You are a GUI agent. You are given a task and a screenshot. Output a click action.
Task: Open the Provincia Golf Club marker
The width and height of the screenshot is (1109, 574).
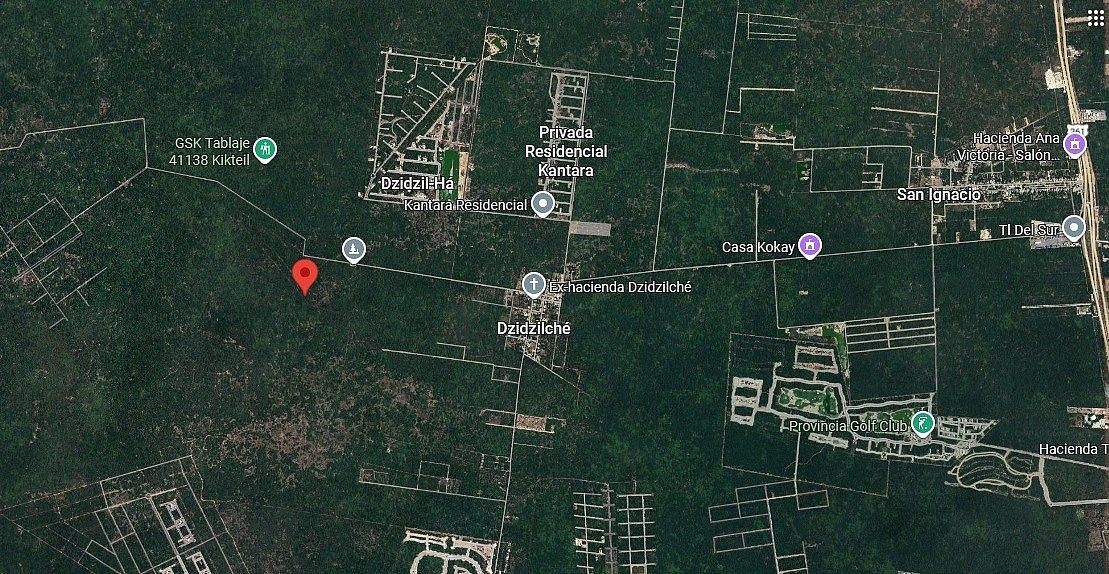click(922, 425)
